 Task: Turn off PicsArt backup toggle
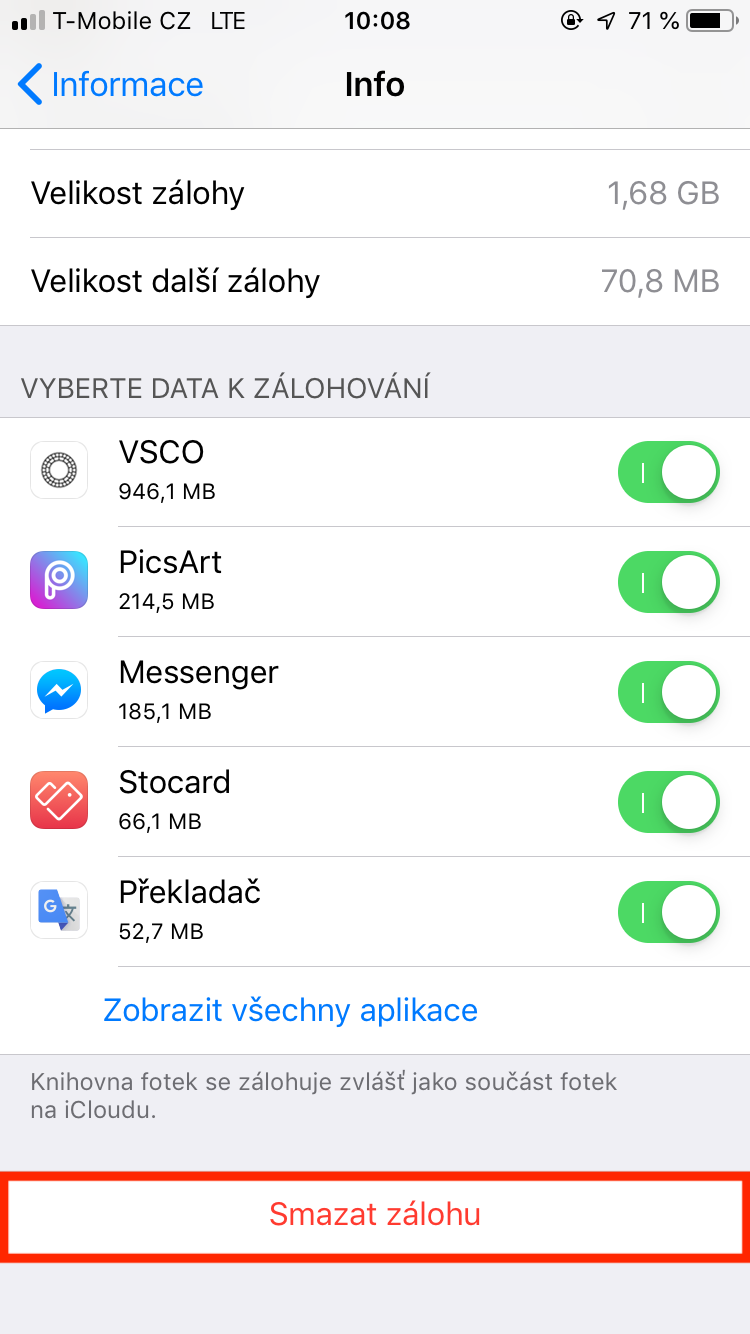tap(668, 582)
